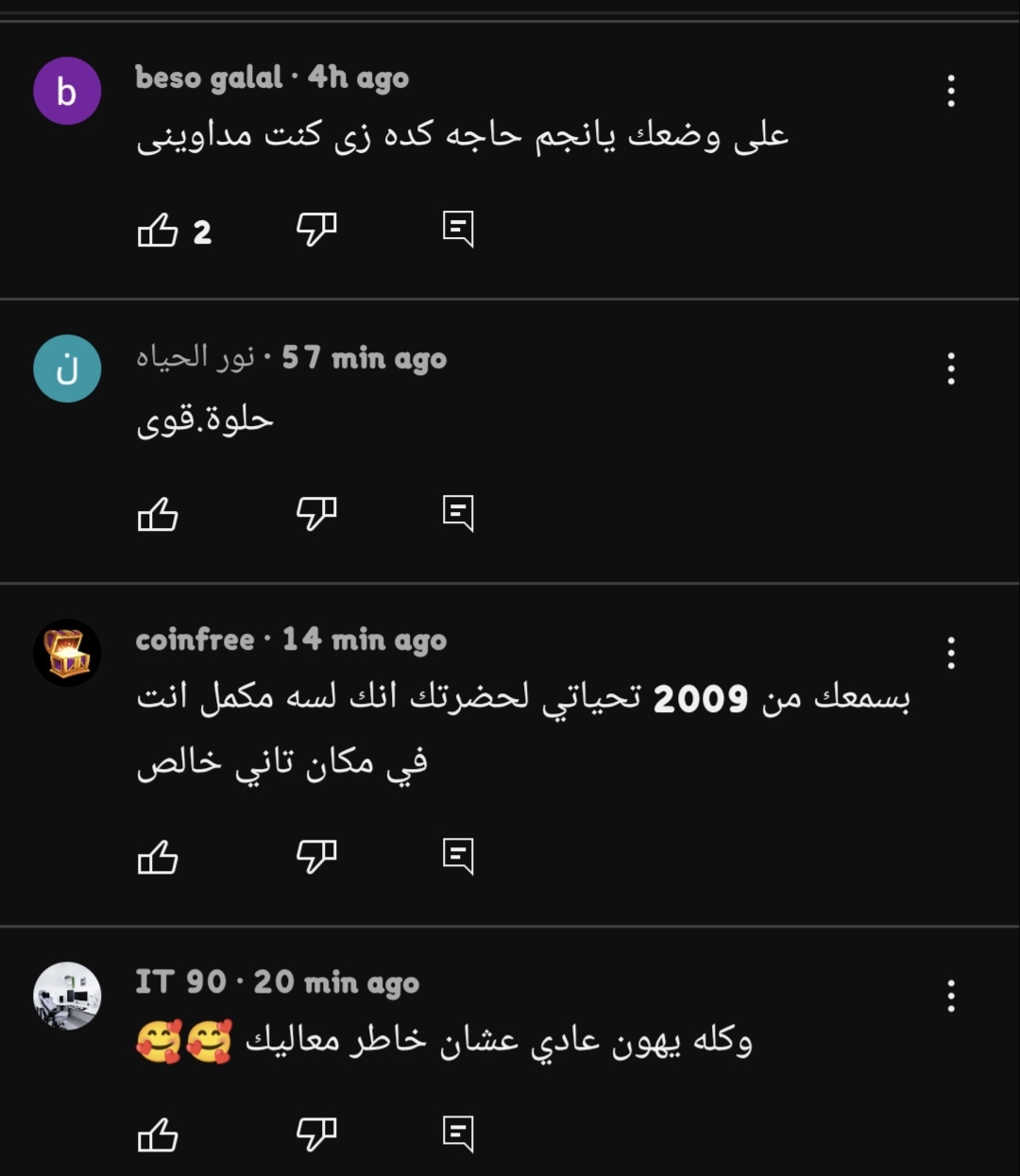Viewport: 1020px width, 1176px height.
Task: Reply to IT 90's comment
Action: click(458, 1134)
